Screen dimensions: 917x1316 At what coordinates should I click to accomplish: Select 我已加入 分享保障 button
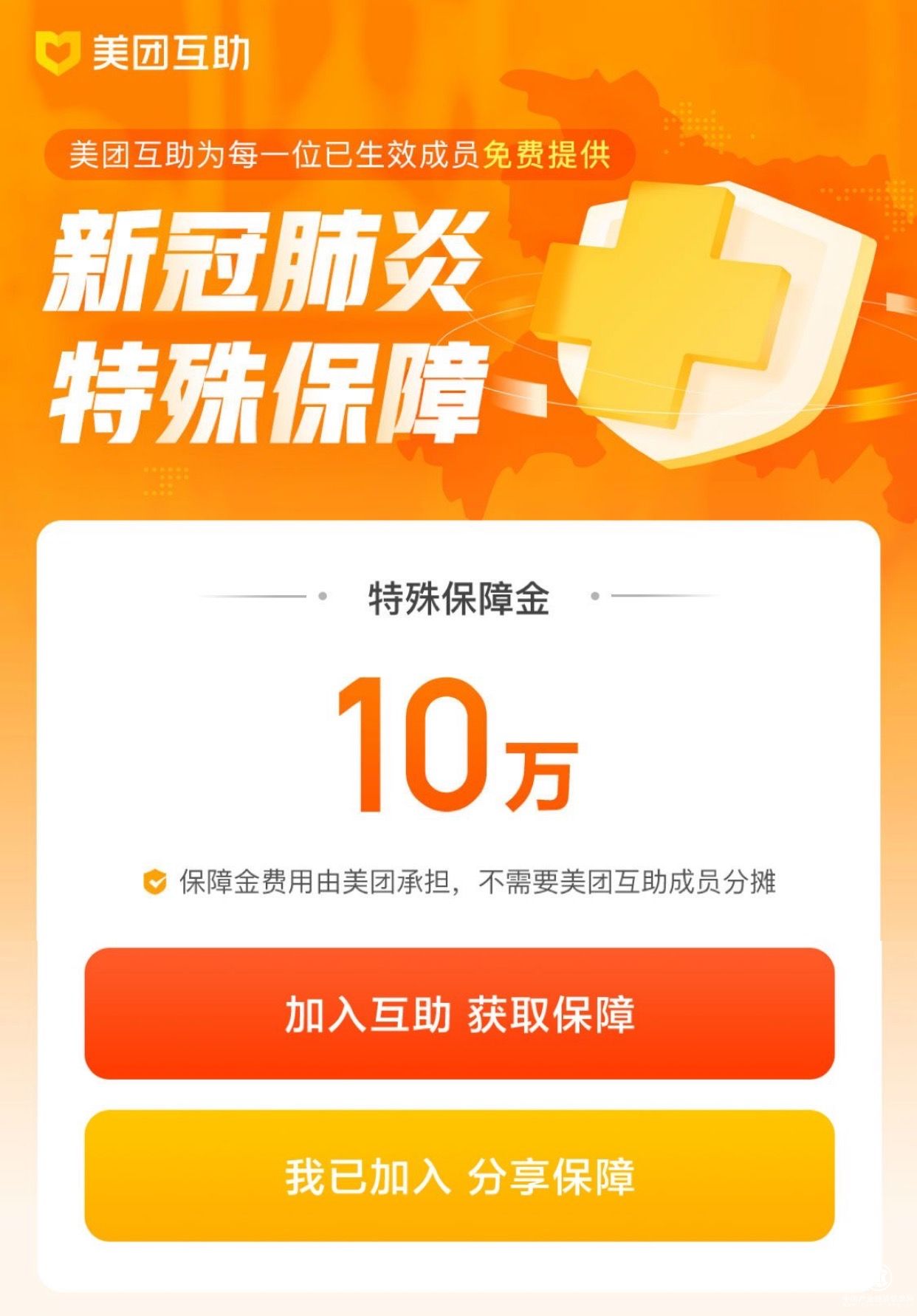click(x=459, y=1176)
